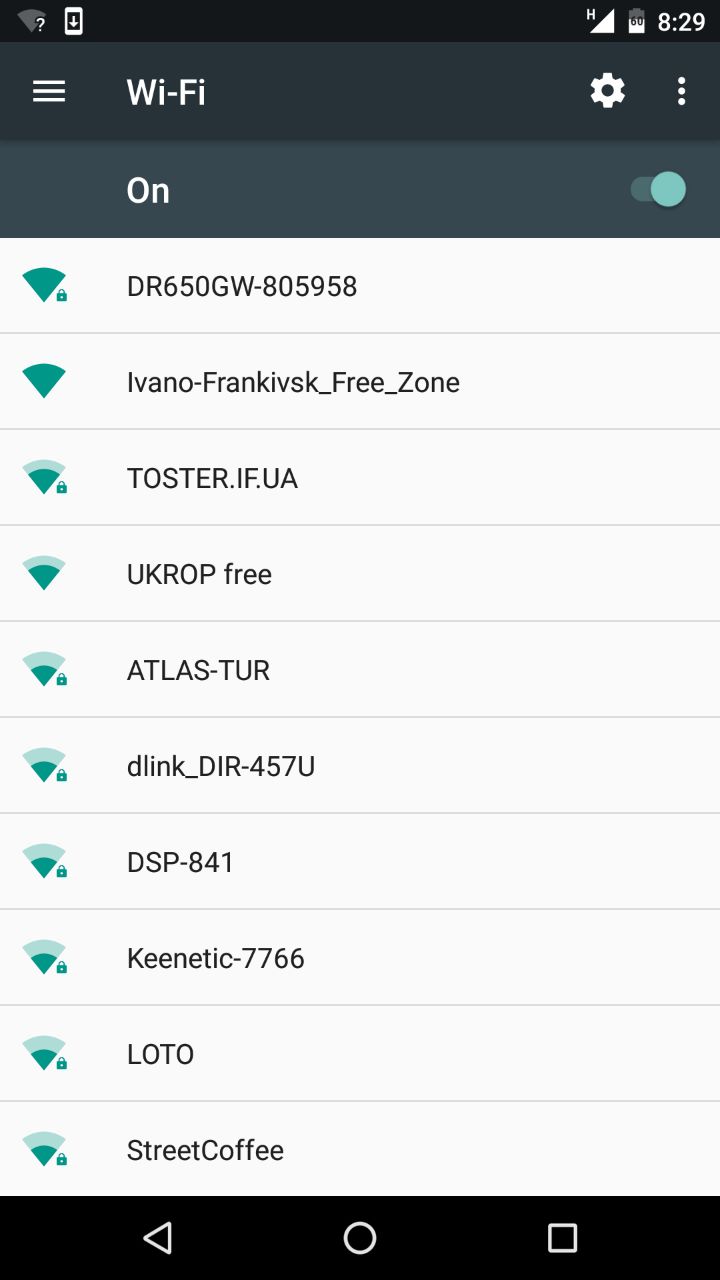This screenshot has width=720, height=1280.
Task: Open the overflow menu
Action: [x=681, y=92]
